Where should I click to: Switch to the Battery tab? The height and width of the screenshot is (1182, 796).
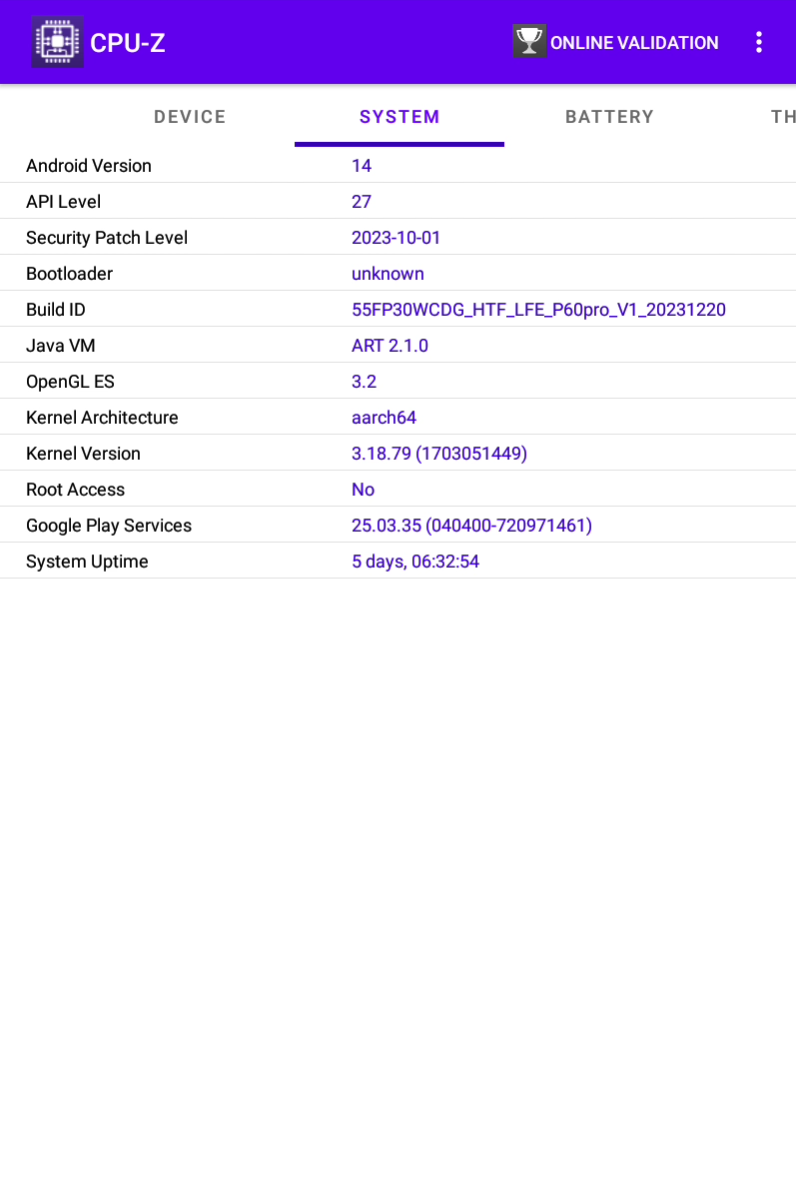(x=609, y=117)
